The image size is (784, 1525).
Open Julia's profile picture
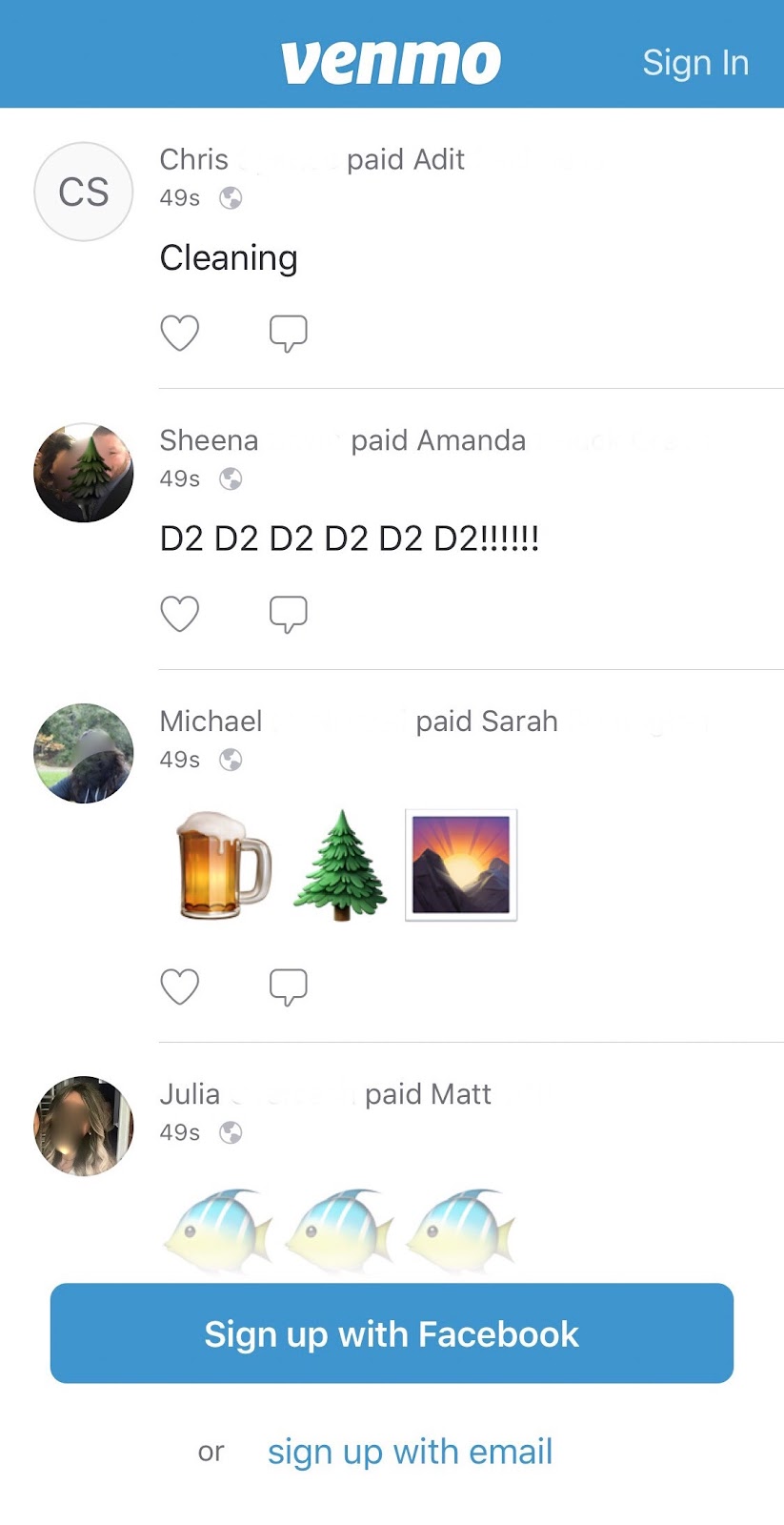(84, 1126)
